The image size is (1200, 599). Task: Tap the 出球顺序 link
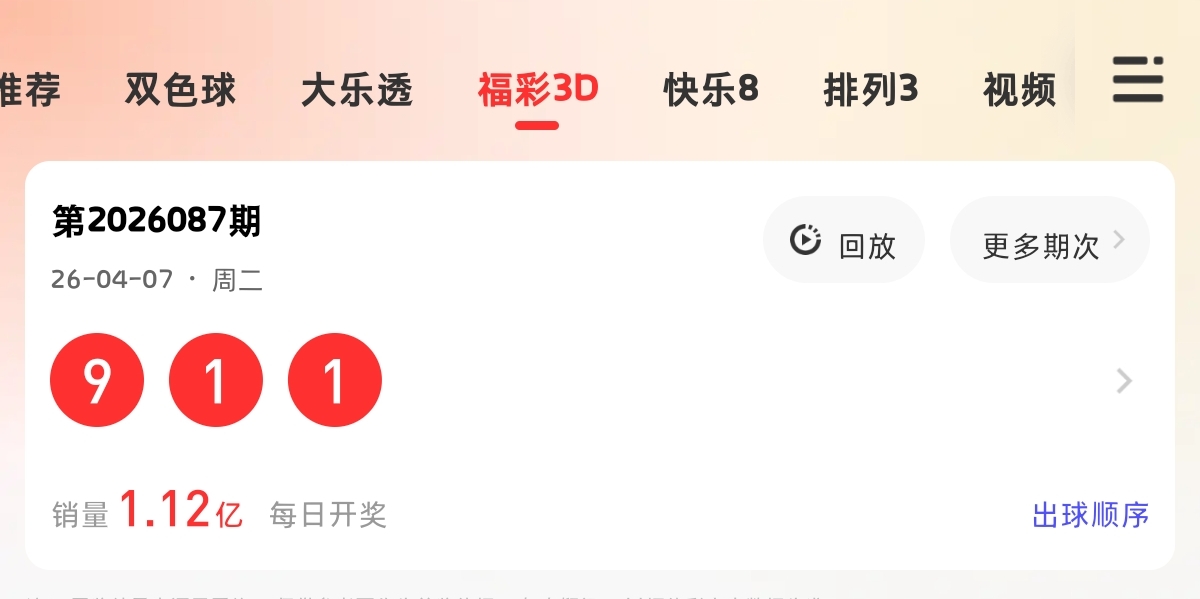coord(1090,515)
